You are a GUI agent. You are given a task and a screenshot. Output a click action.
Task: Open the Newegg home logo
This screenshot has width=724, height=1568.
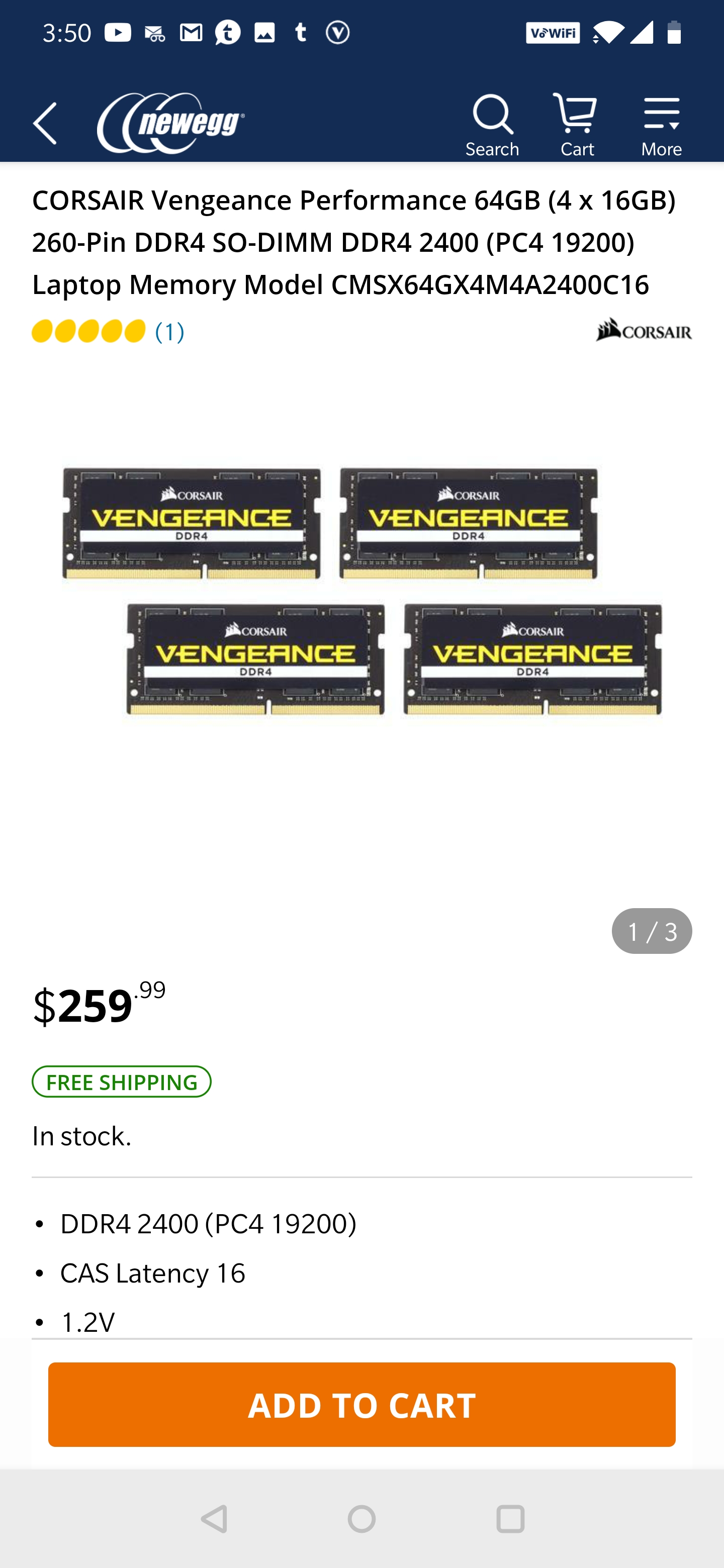171,124
